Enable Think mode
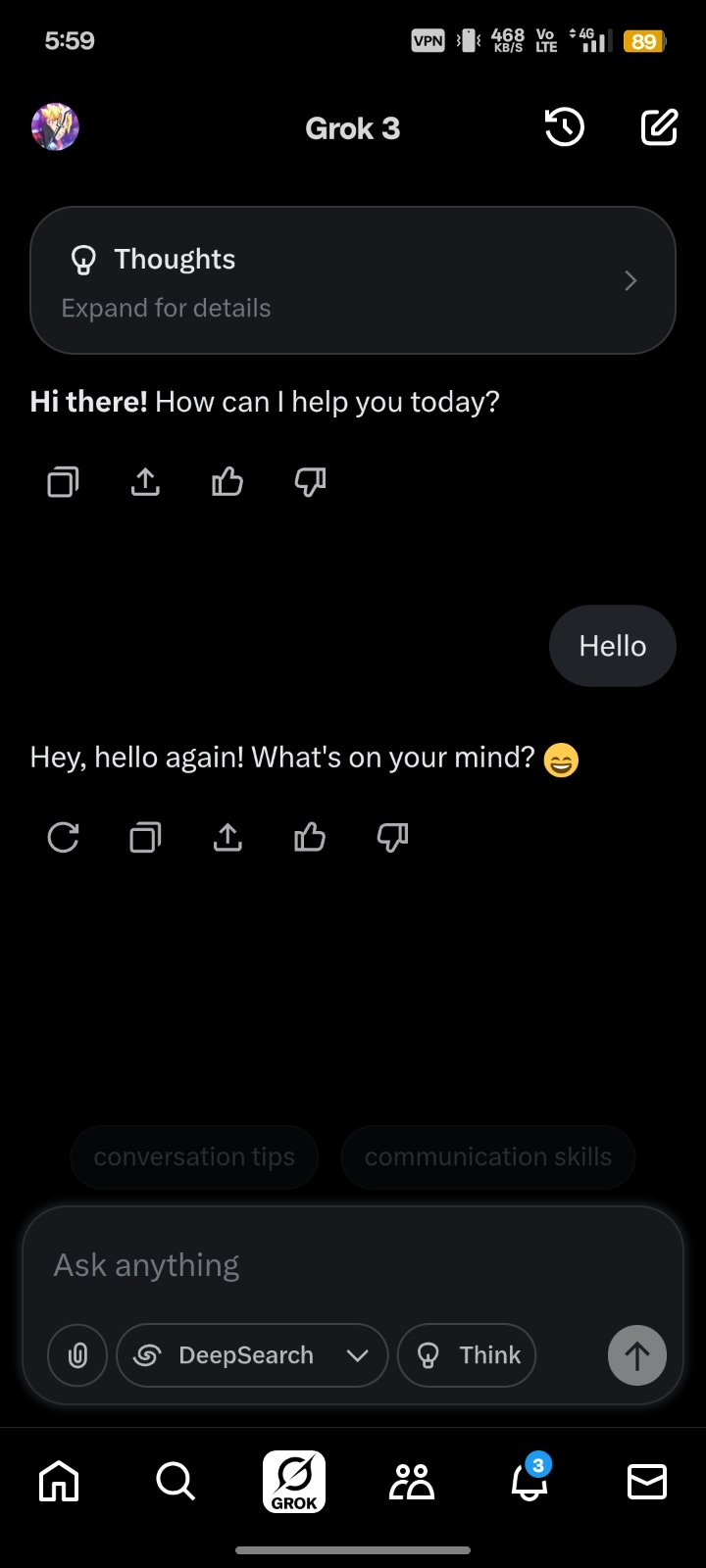Screen dimensions: 706x1568 [467, 1355]
